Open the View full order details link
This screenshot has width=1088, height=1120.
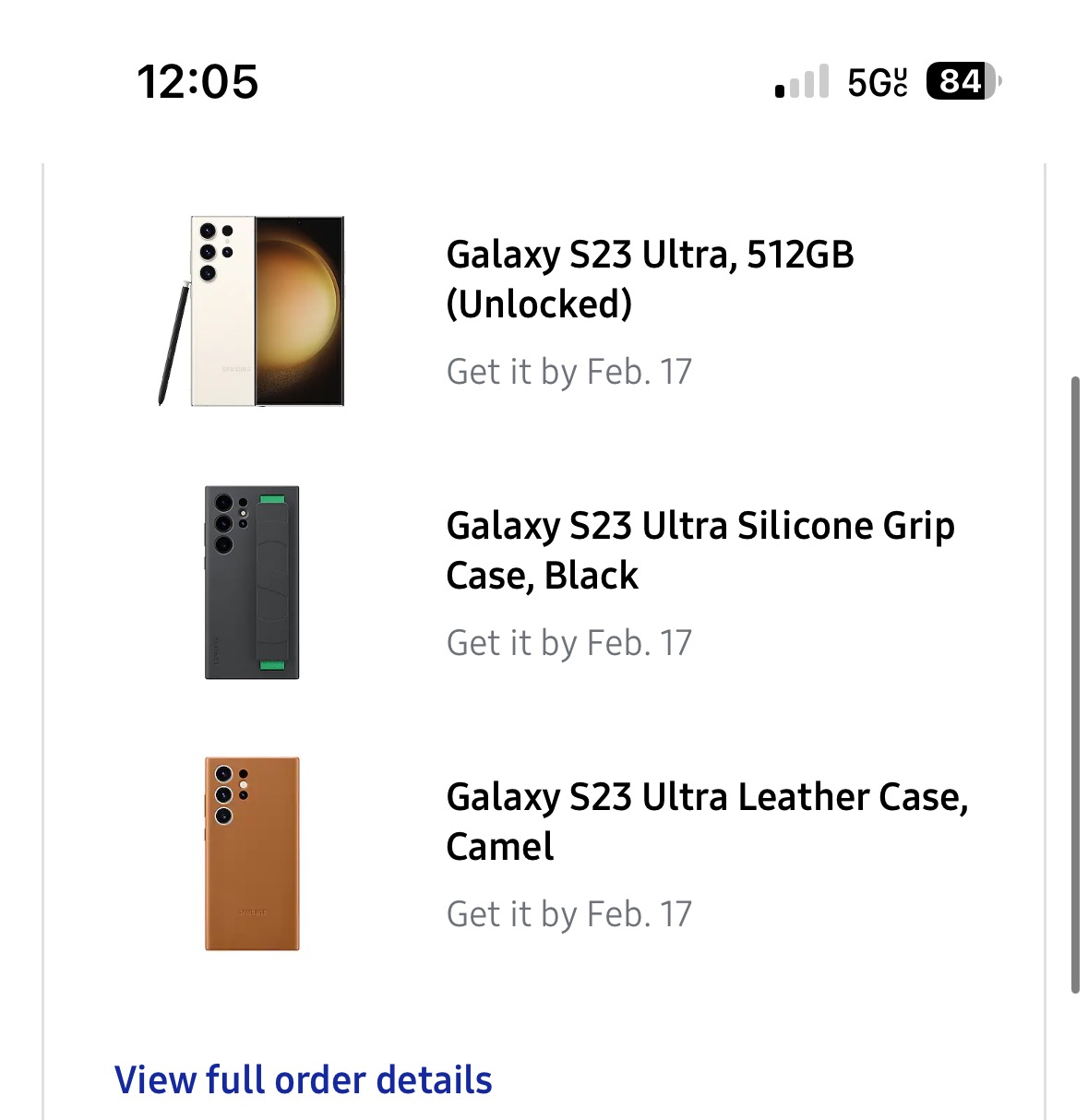coord(303,1079)
